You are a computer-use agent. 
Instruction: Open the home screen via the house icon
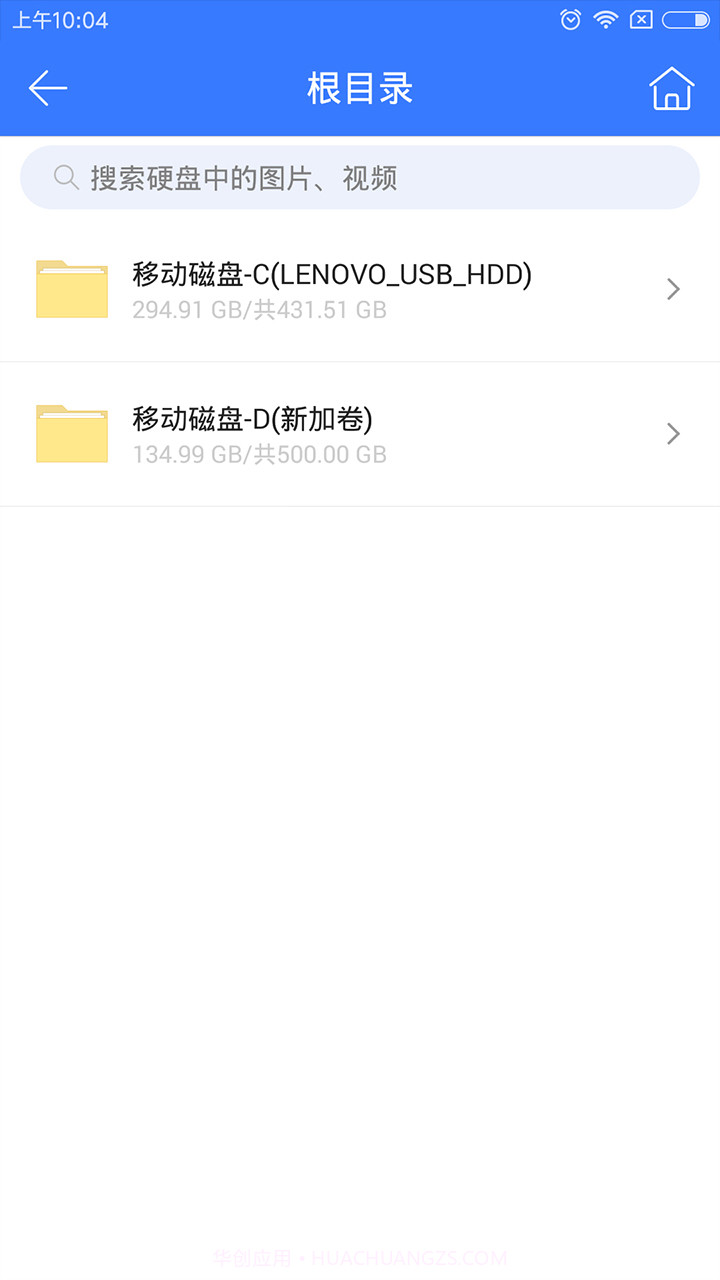(x=671, y=88)
